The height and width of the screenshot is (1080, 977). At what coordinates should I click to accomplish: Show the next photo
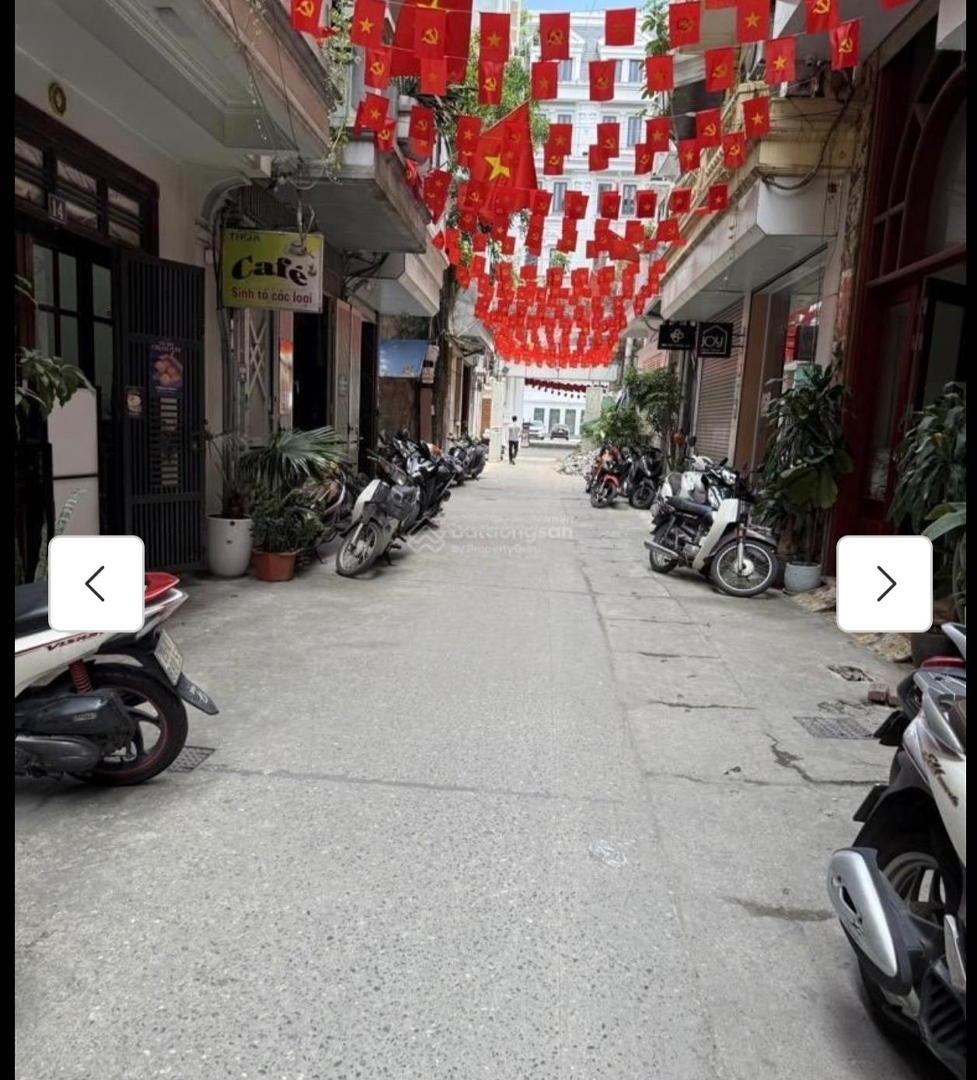(884, 584)
